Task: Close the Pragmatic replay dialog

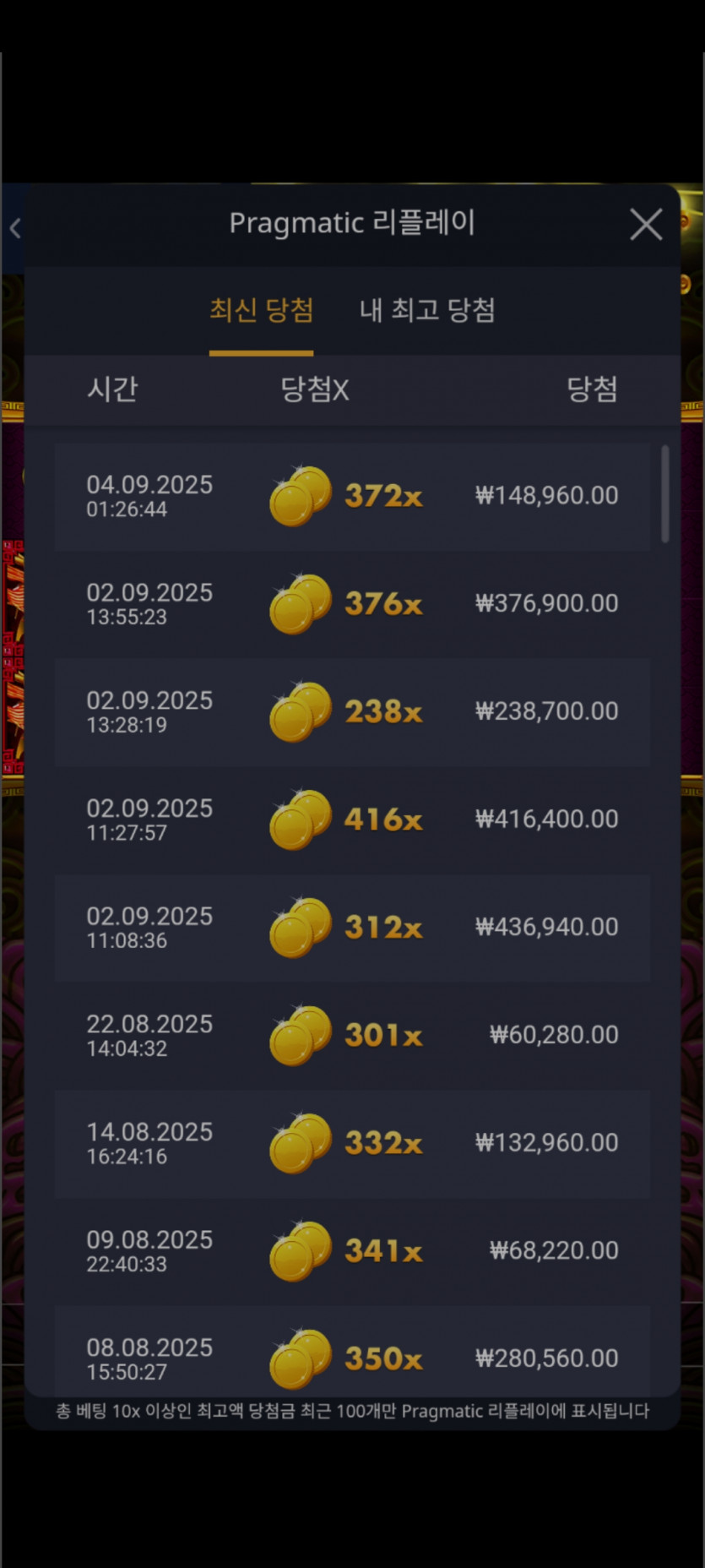Action: [x=646, y=225]
